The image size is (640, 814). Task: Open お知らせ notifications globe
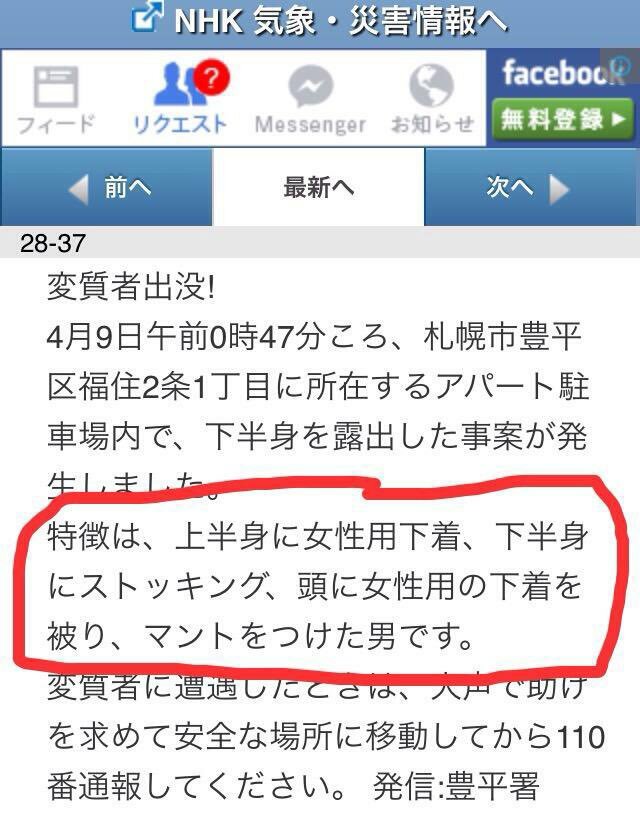point(432,100)
